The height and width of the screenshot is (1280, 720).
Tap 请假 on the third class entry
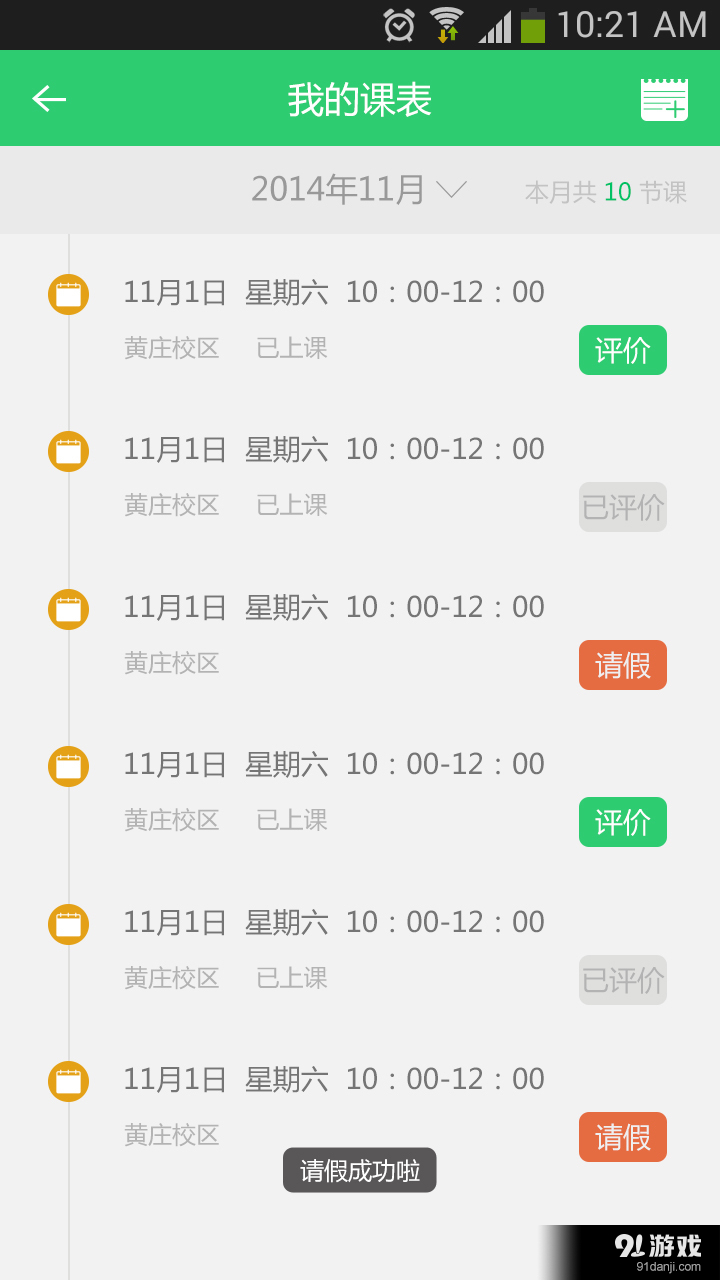622,664
